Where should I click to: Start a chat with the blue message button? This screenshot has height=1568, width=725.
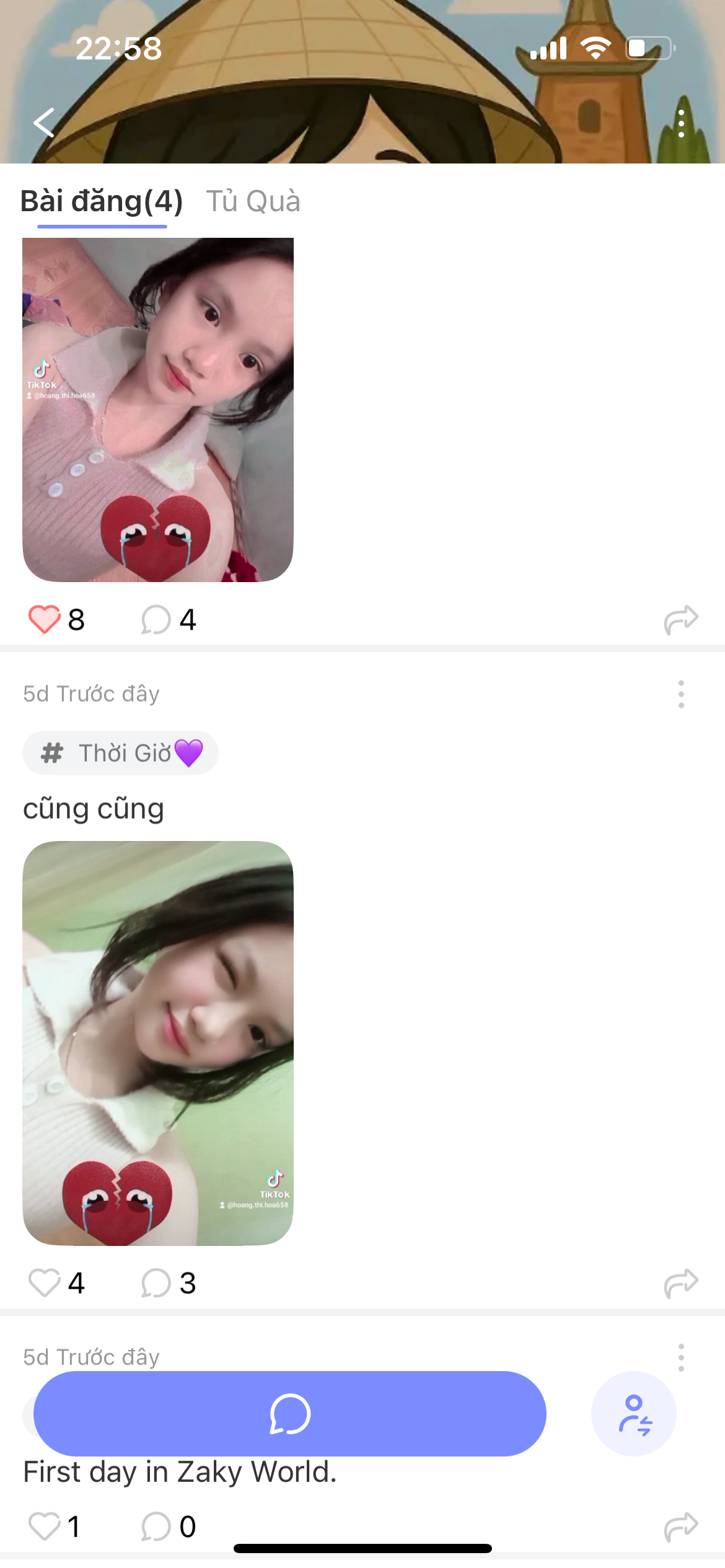click(289, 1414)
